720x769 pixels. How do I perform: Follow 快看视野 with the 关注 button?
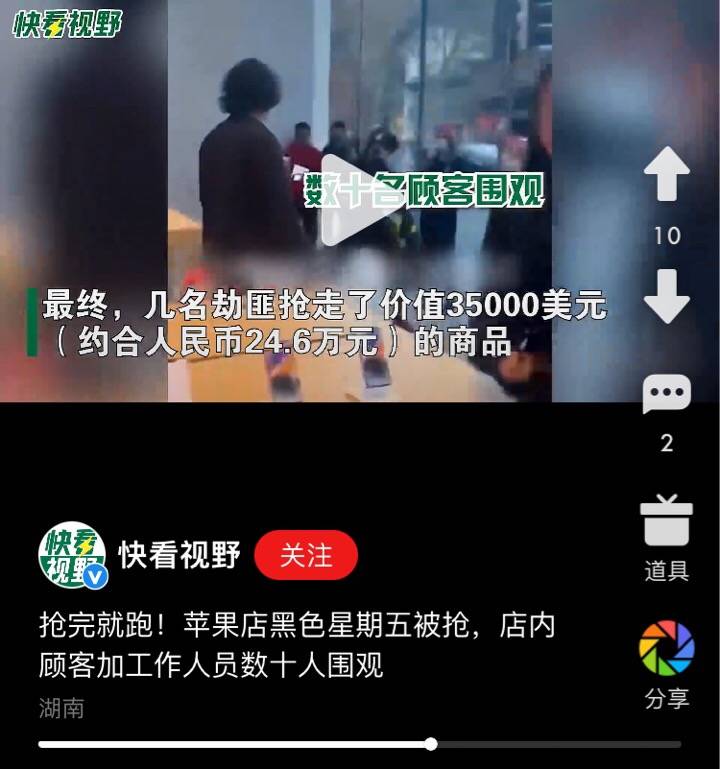click(306, 555)
